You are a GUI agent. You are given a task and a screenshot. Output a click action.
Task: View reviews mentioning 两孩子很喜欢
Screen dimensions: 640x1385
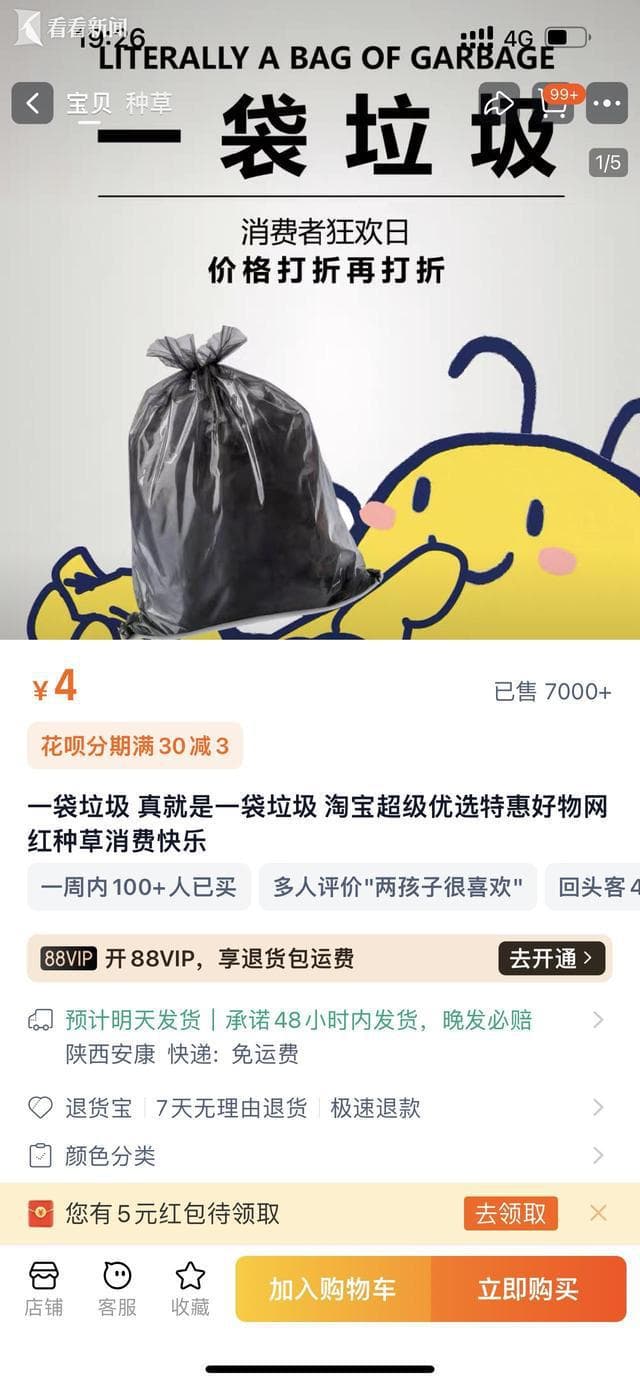[398, 887]
